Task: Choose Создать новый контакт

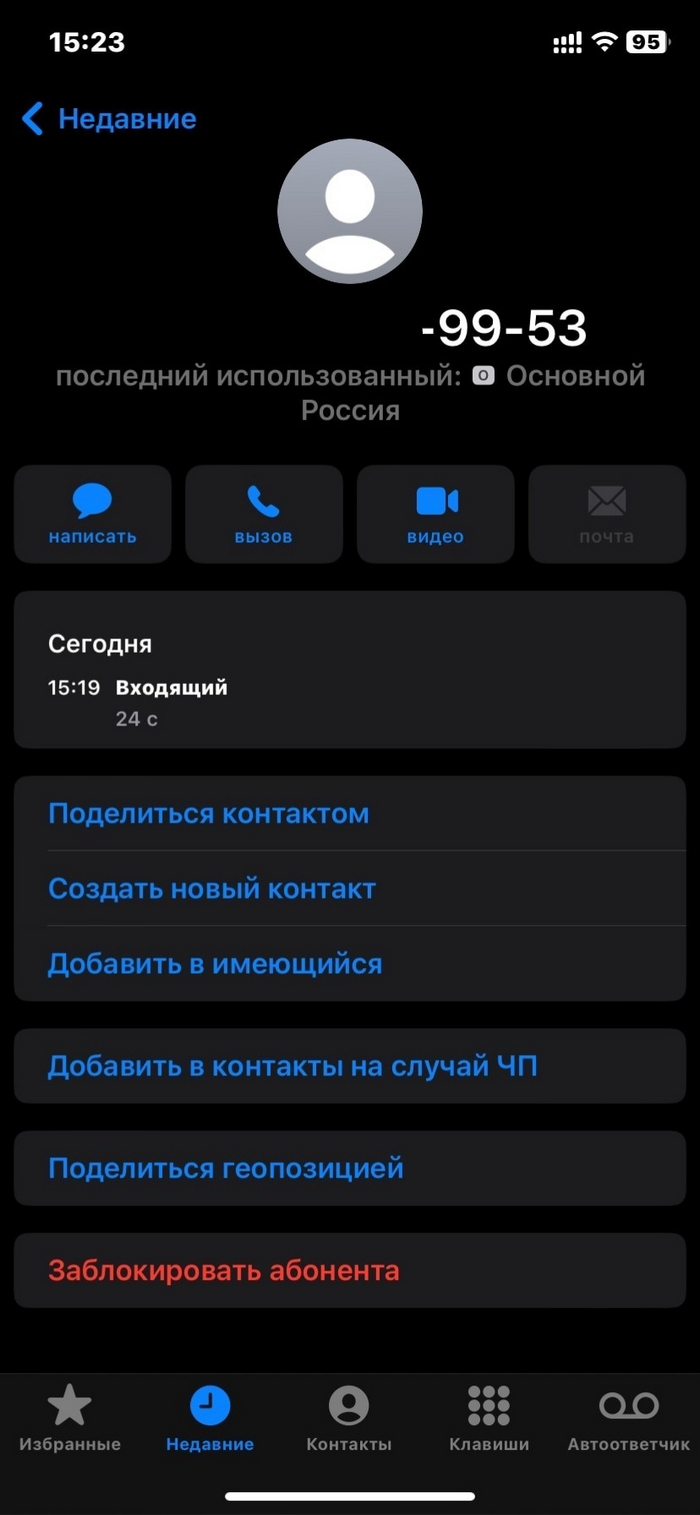Action: pyautogui.click(x=212, y=889)
